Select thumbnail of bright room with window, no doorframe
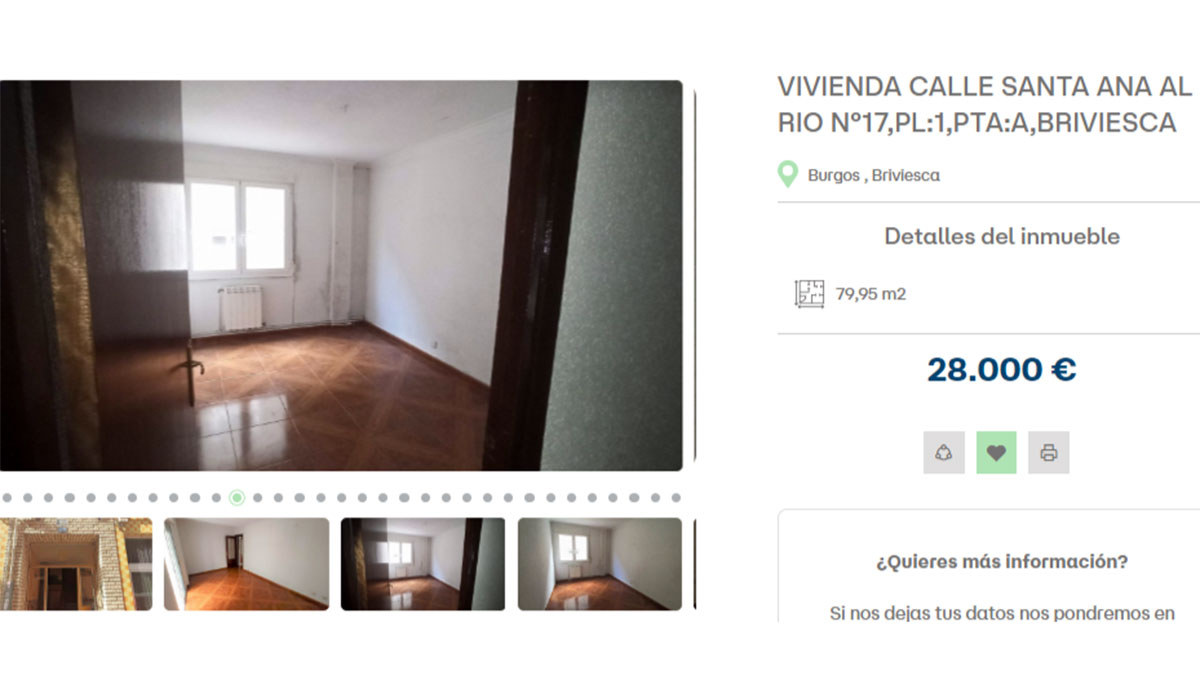The image size is (1200, 675). 599,564
